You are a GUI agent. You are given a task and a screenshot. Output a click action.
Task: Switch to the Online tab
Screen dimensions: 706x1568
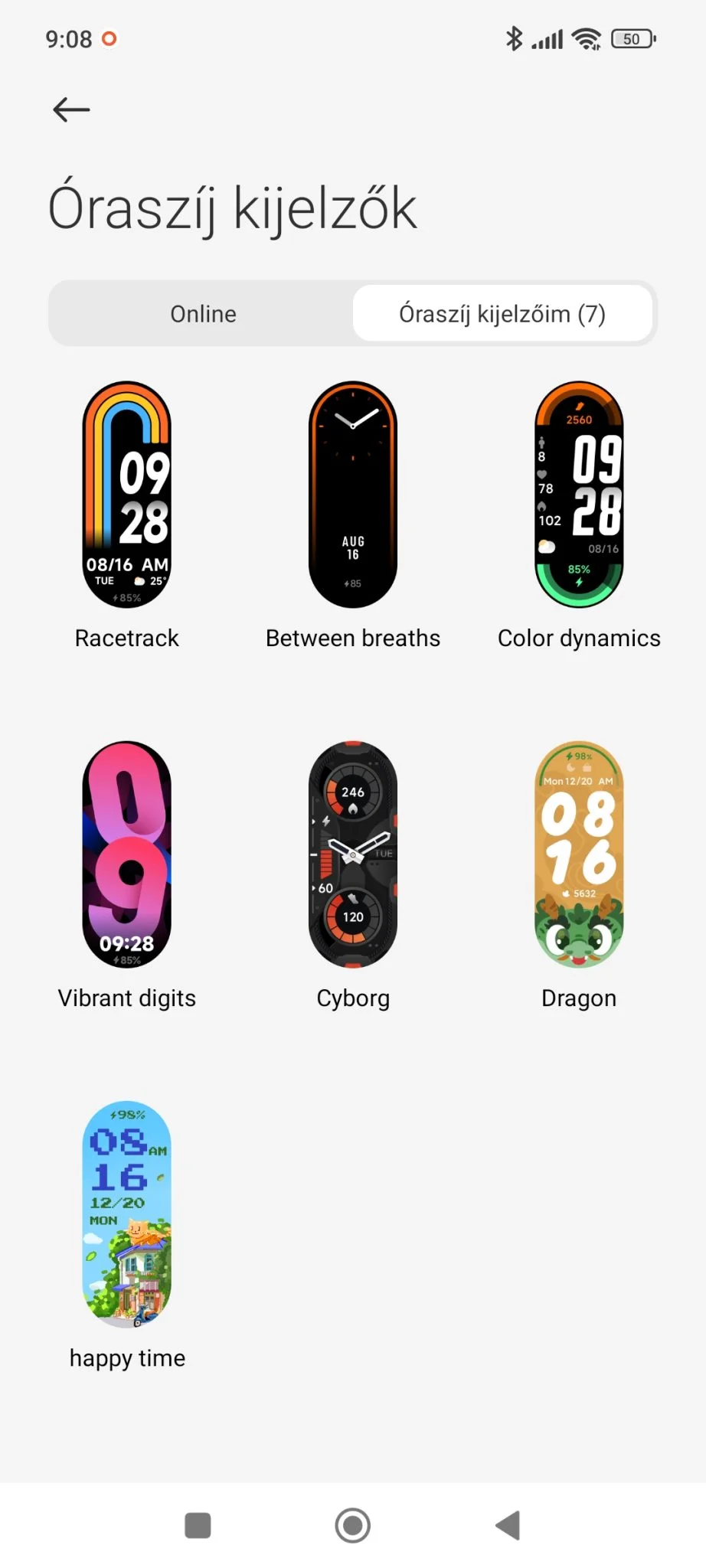[203, 313]
